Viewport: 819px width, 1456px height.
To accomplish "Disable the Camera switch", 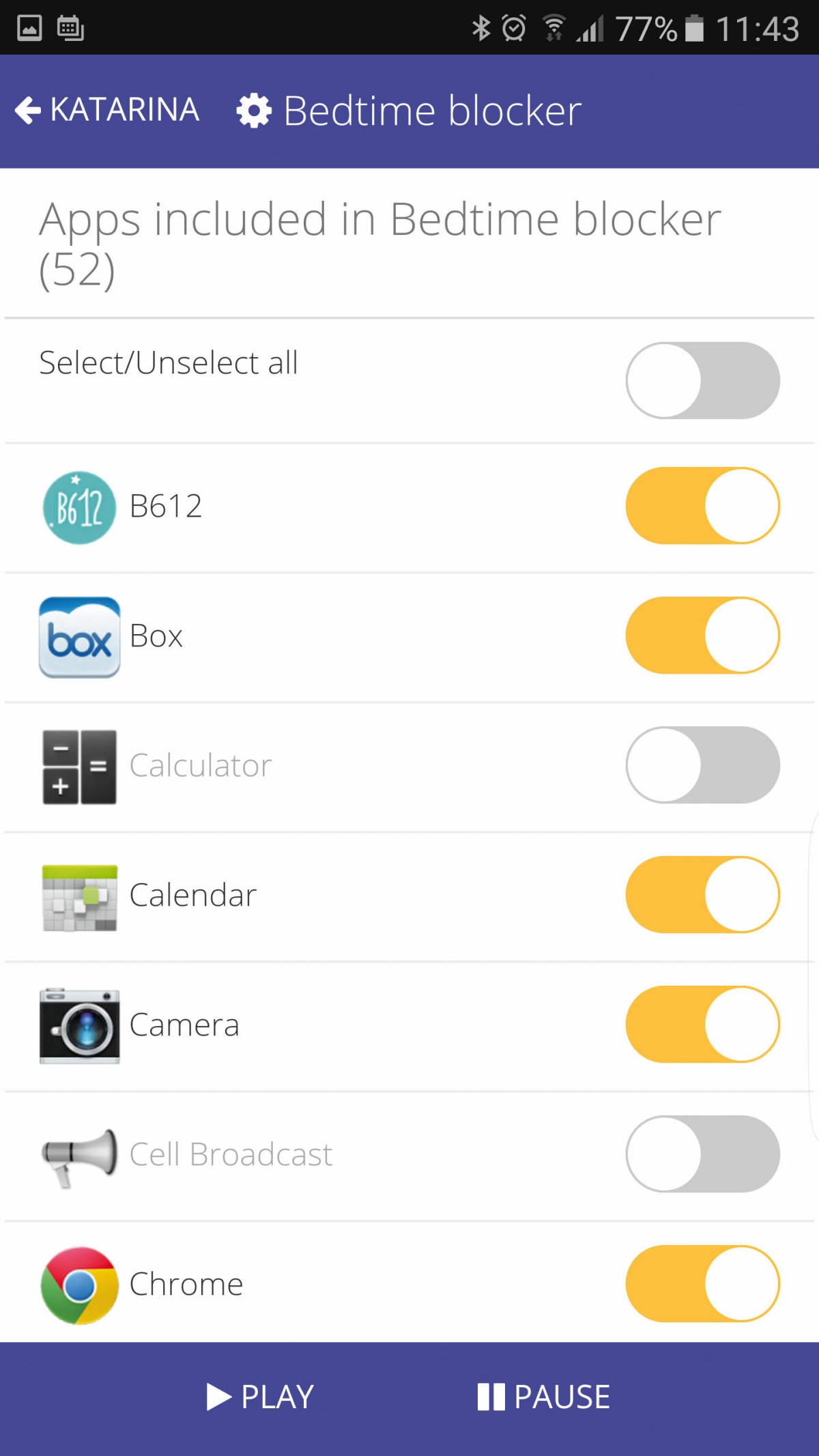I will pos(702,1025).
